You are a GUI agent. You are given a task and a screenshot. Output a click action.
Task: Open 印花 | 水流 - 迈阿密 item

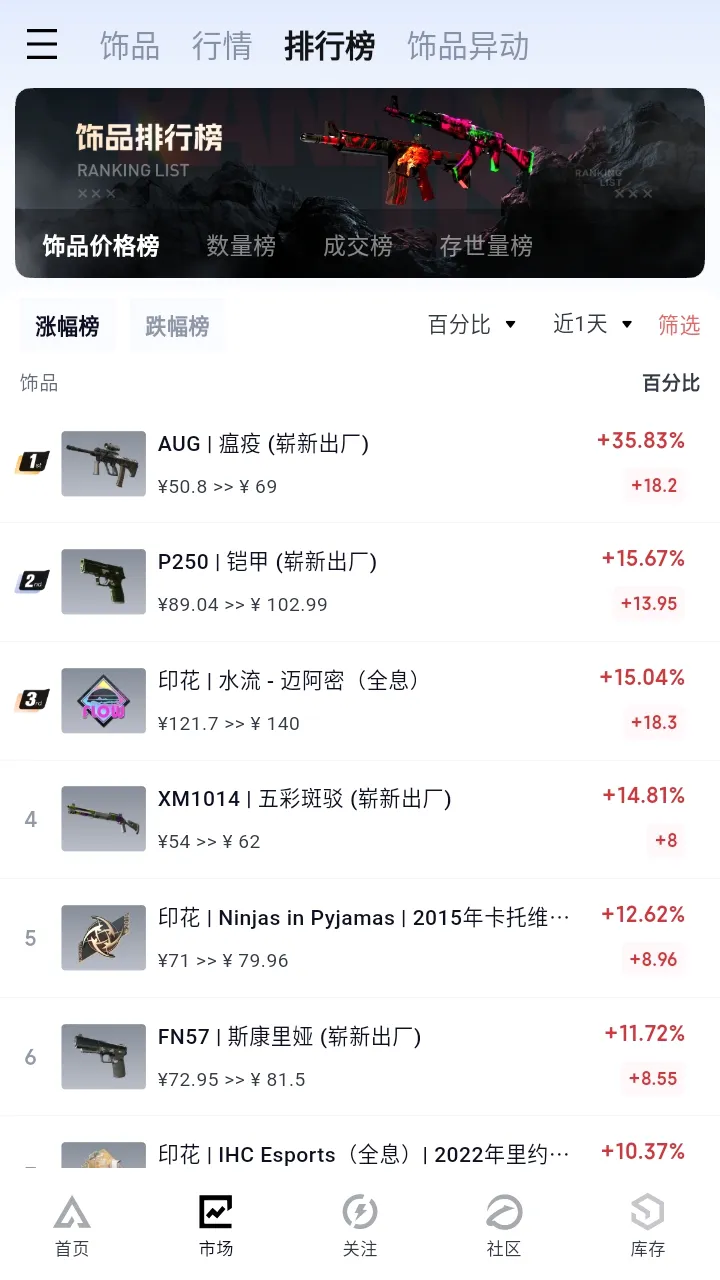[360, 701]
